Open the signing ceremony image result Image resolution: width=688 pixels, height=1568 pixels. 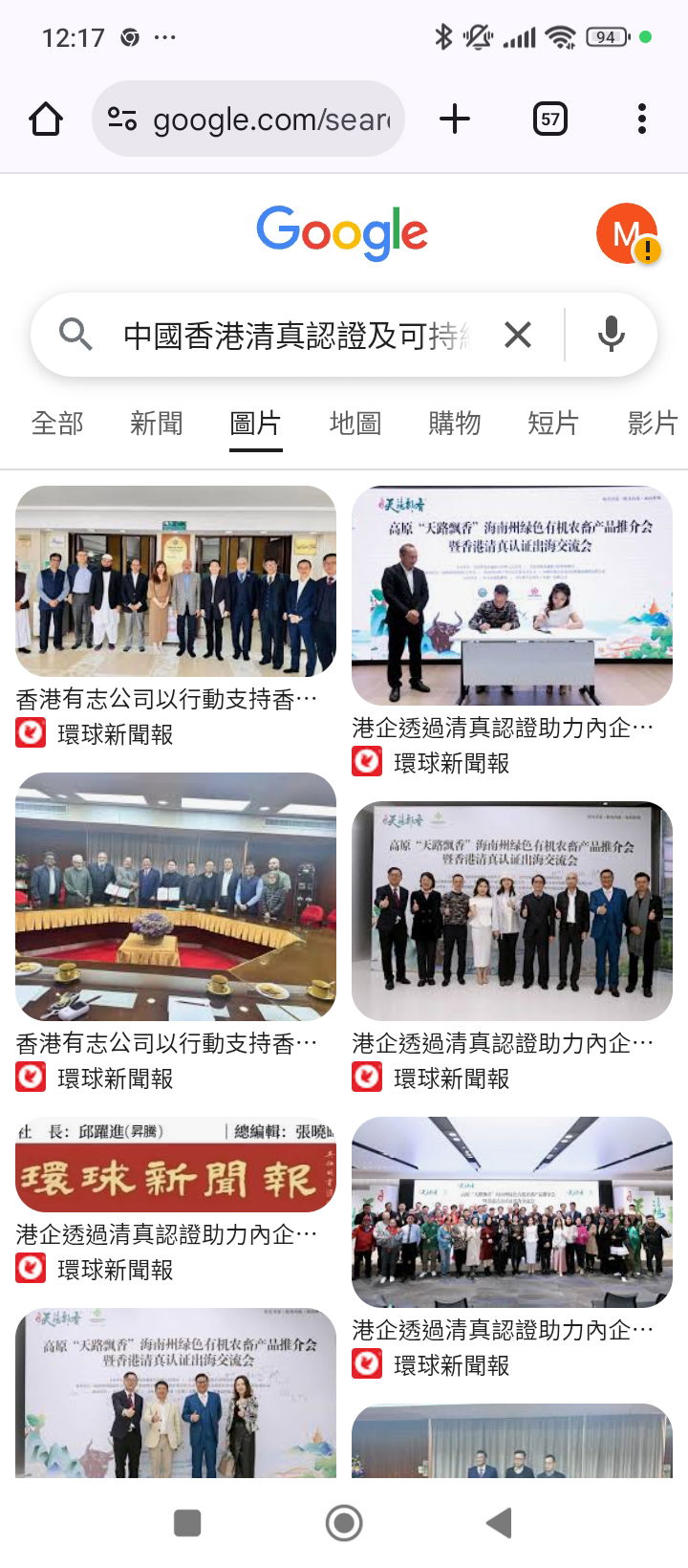pos(512,596)
